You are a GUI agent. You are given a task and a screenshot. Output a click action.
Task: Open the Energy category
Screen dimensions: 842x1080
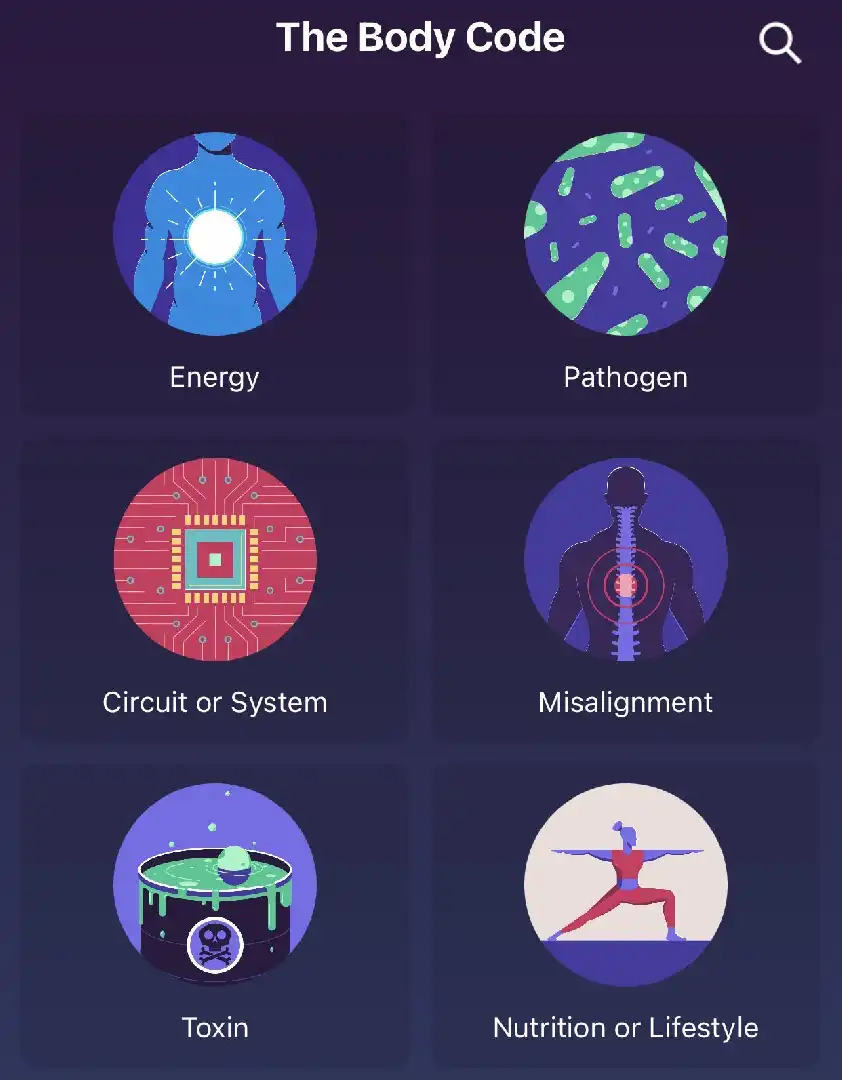click(x=214, y=265)
